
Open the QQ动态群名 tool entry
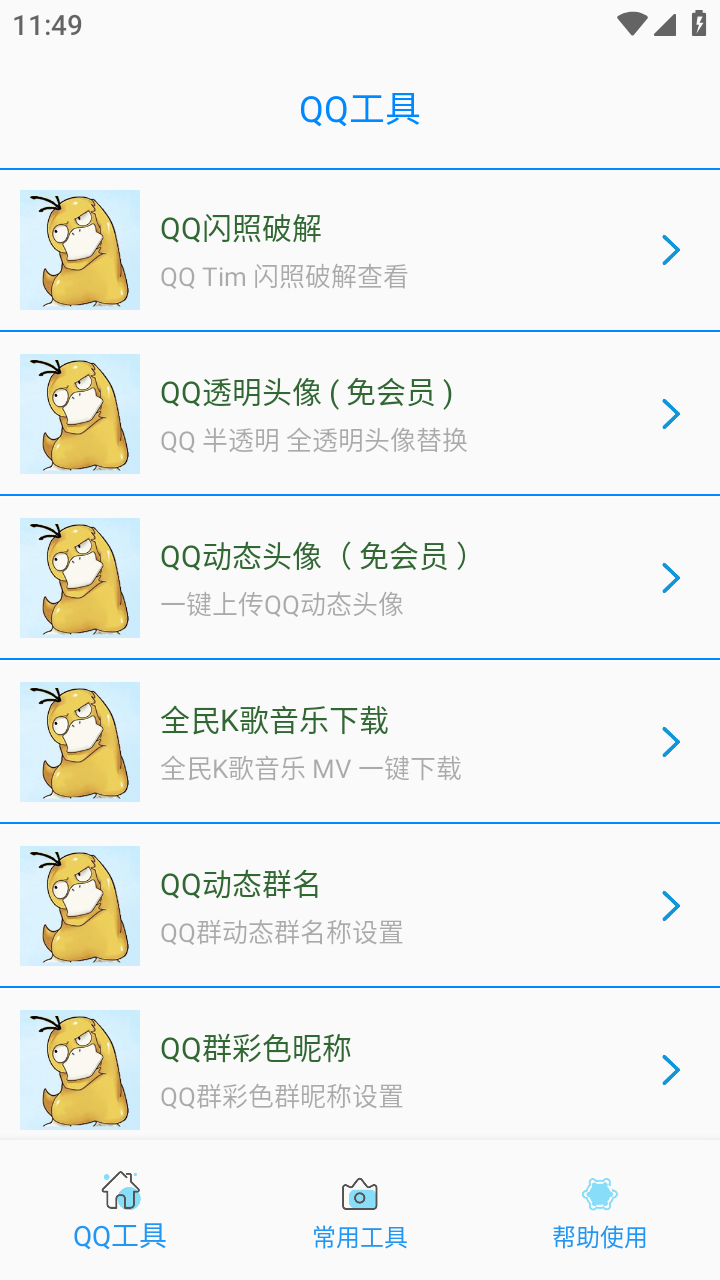click(x=360, y=906)
